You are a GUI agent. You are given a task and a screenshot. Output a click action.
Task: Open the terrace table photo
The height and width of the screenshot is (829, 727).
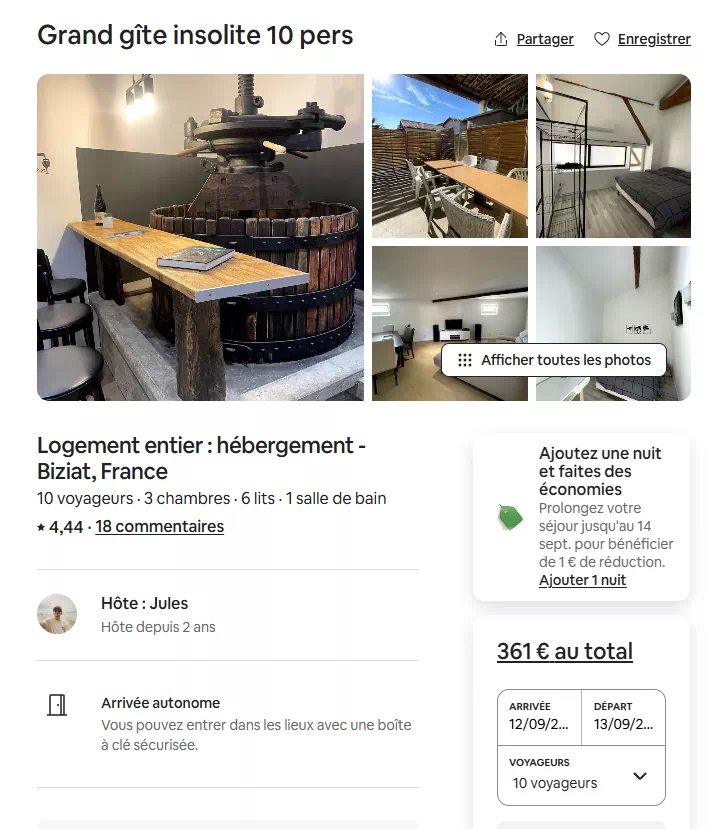449,155
